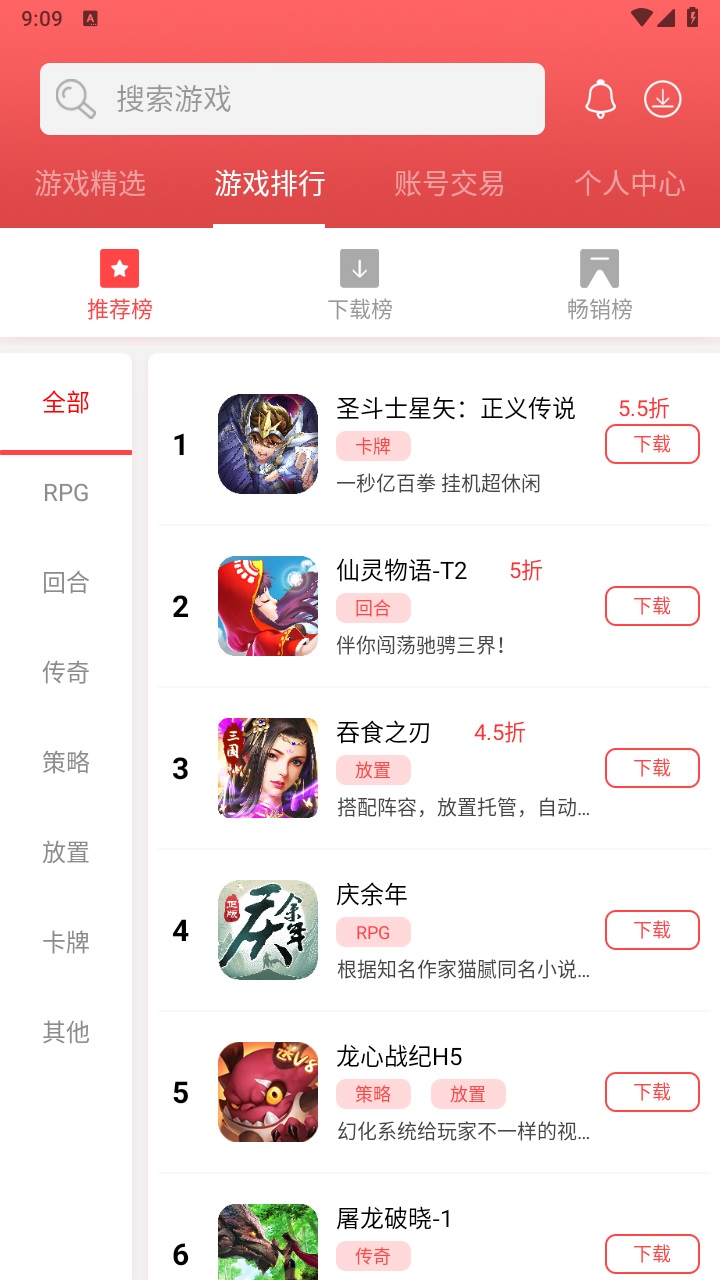Select the RPG category in sidebar
Screen dimensions: 720x1280
pos(65,492)
